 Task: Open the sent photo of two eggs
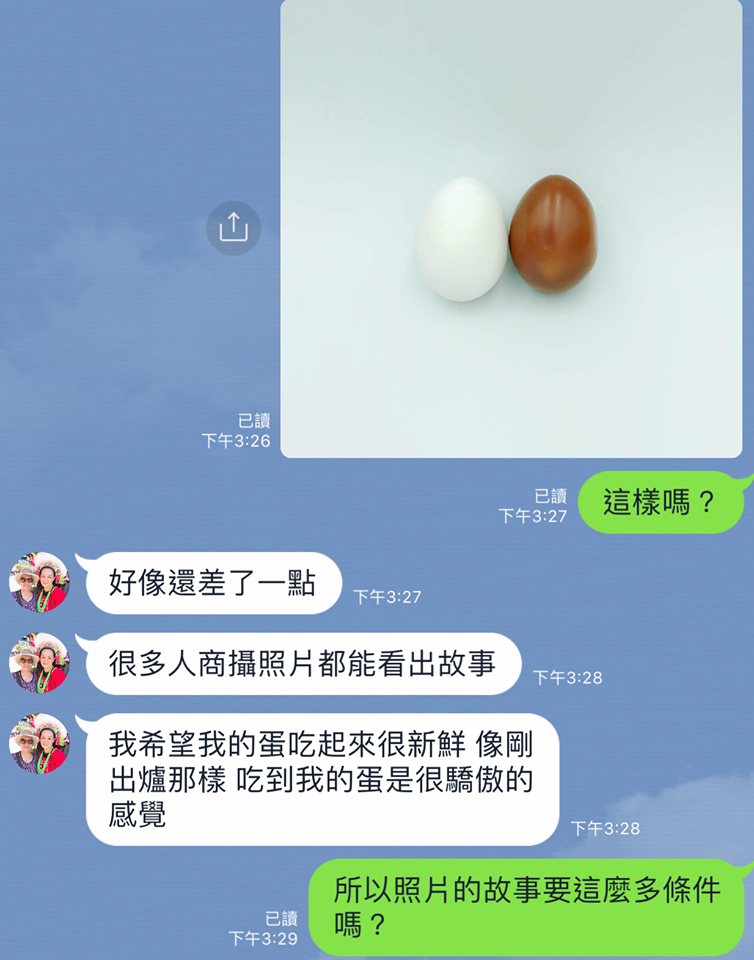point(510,228)
